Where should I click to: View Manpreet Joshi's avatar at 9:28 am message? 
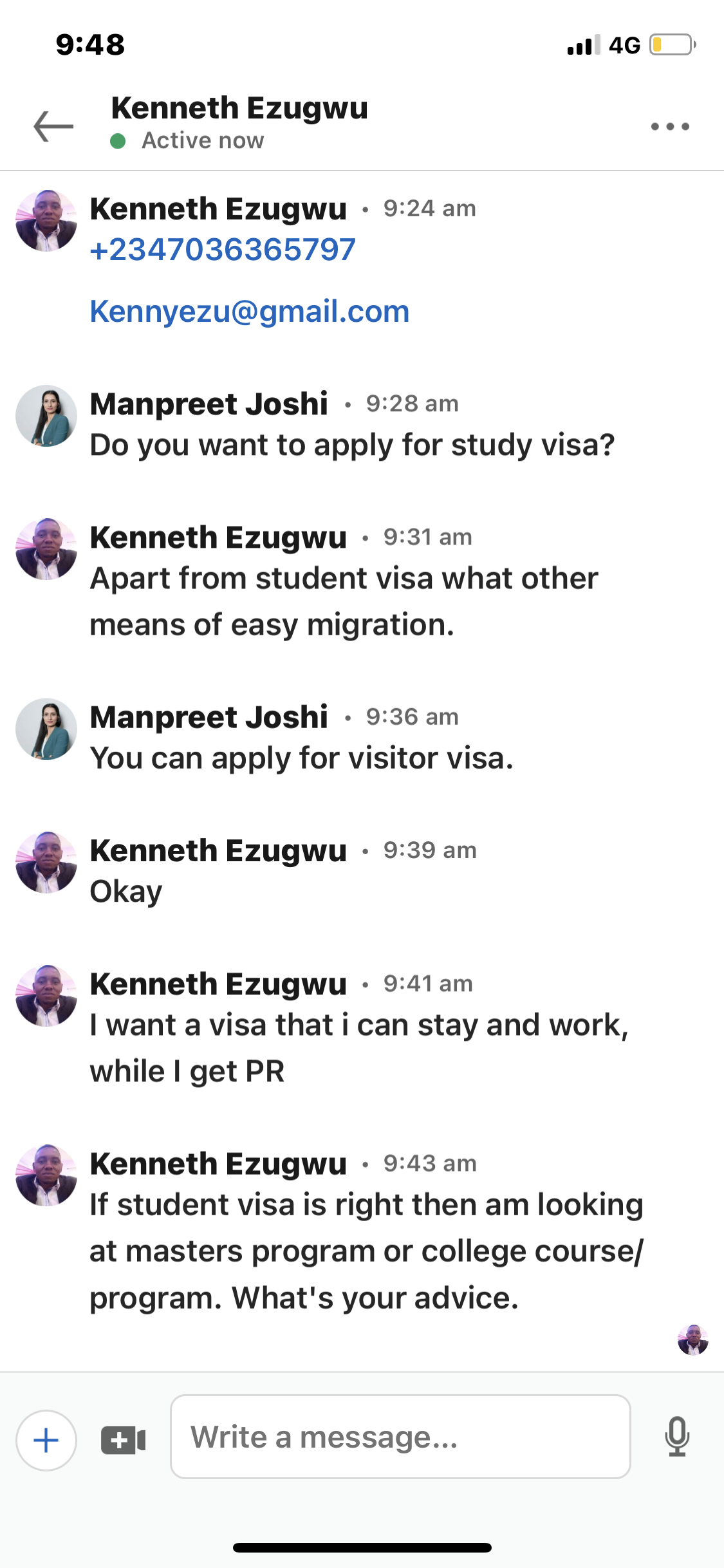pyautogui.click(x=46, y=416)
